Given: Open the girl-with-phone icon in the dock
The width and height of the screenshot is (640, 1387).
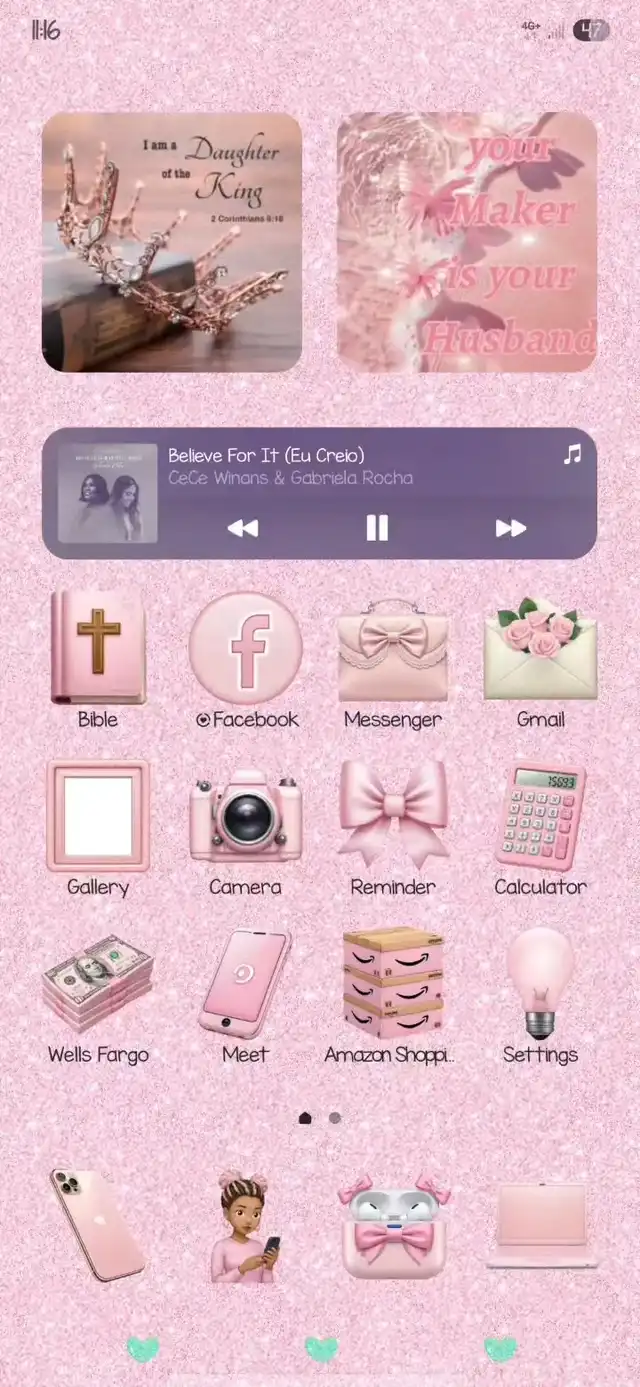Looking at the screenshot, I should (245, 1225).
